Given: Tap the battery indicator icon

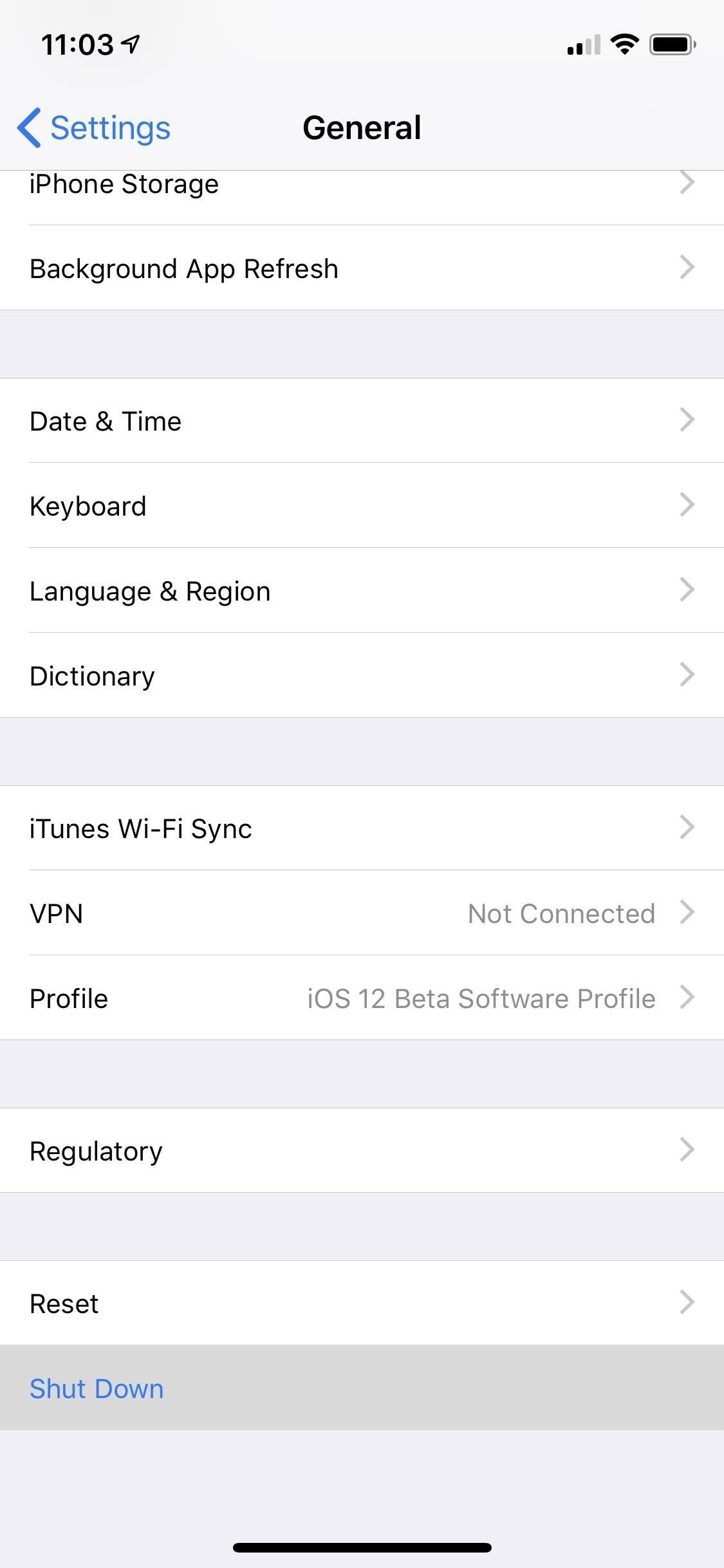Looking at the screenshot, I should point(673,44).
